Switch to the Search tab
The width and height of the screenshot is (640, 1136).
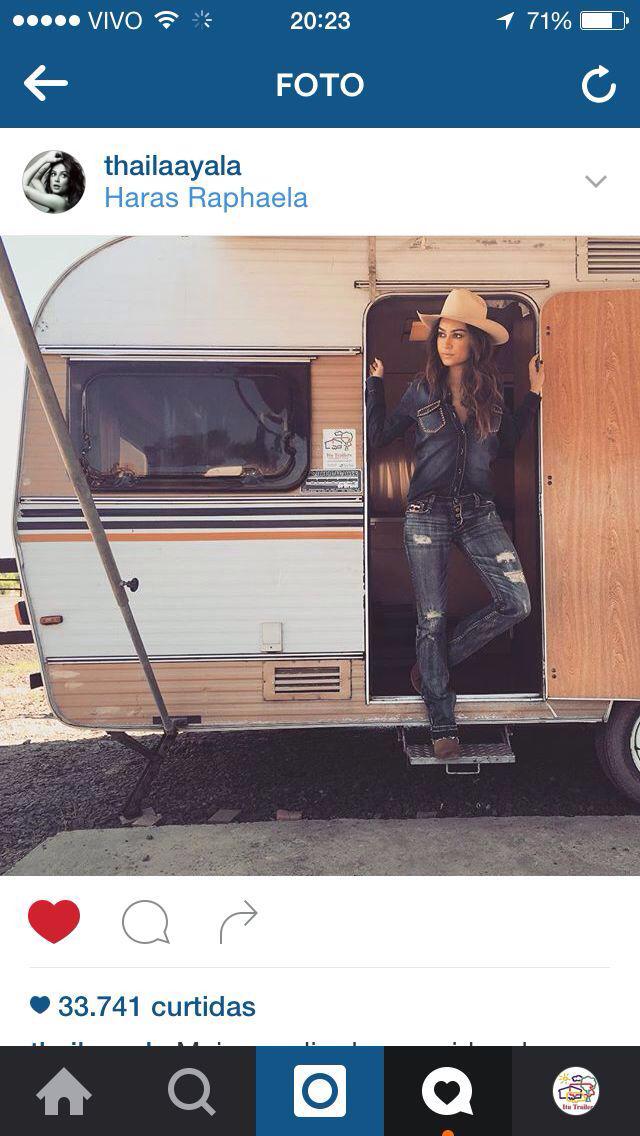point(192,1092)
